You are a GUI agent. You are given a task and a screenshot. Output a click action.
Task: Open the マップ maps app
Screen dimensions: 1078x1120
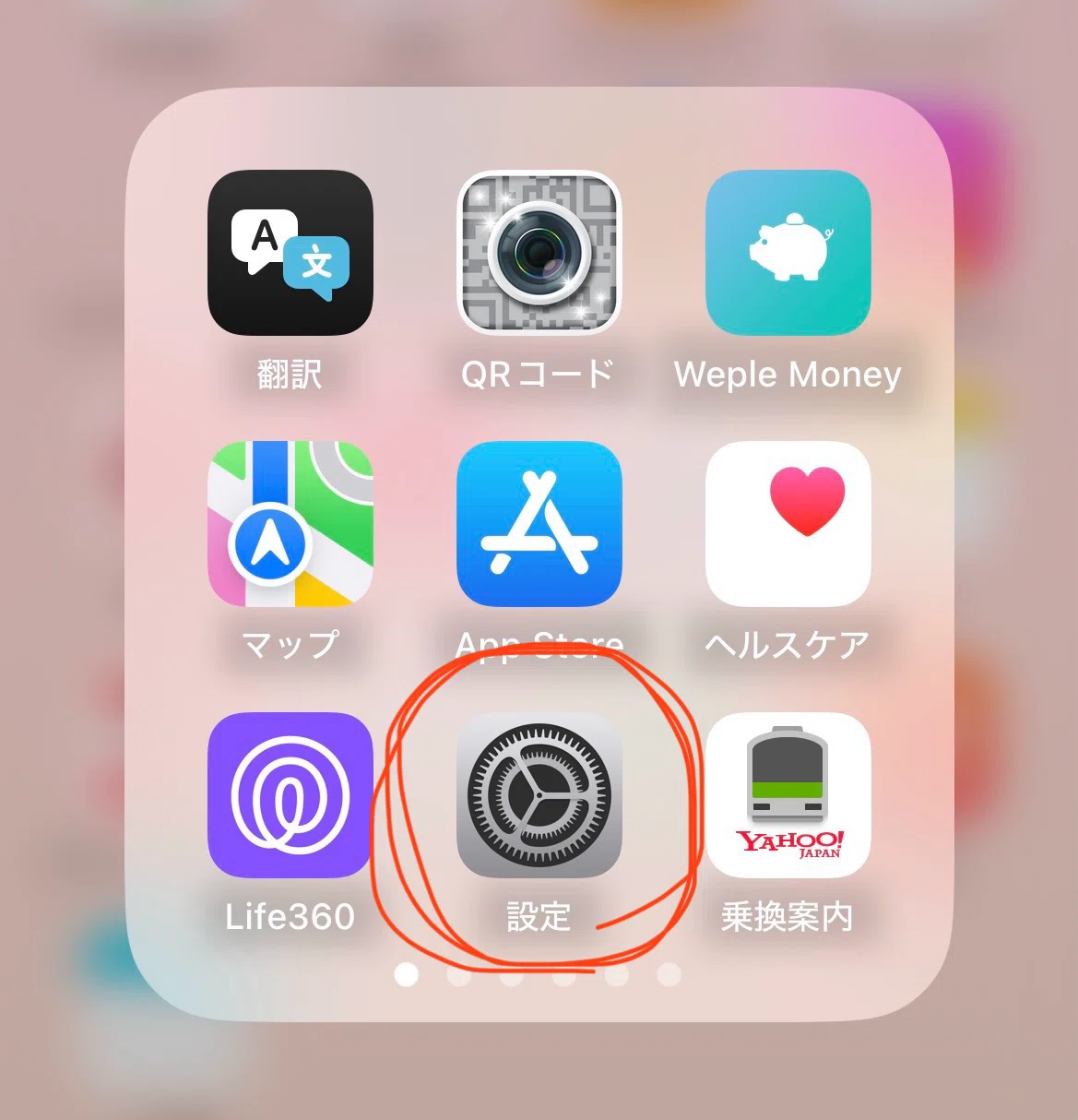coord(290,524)
